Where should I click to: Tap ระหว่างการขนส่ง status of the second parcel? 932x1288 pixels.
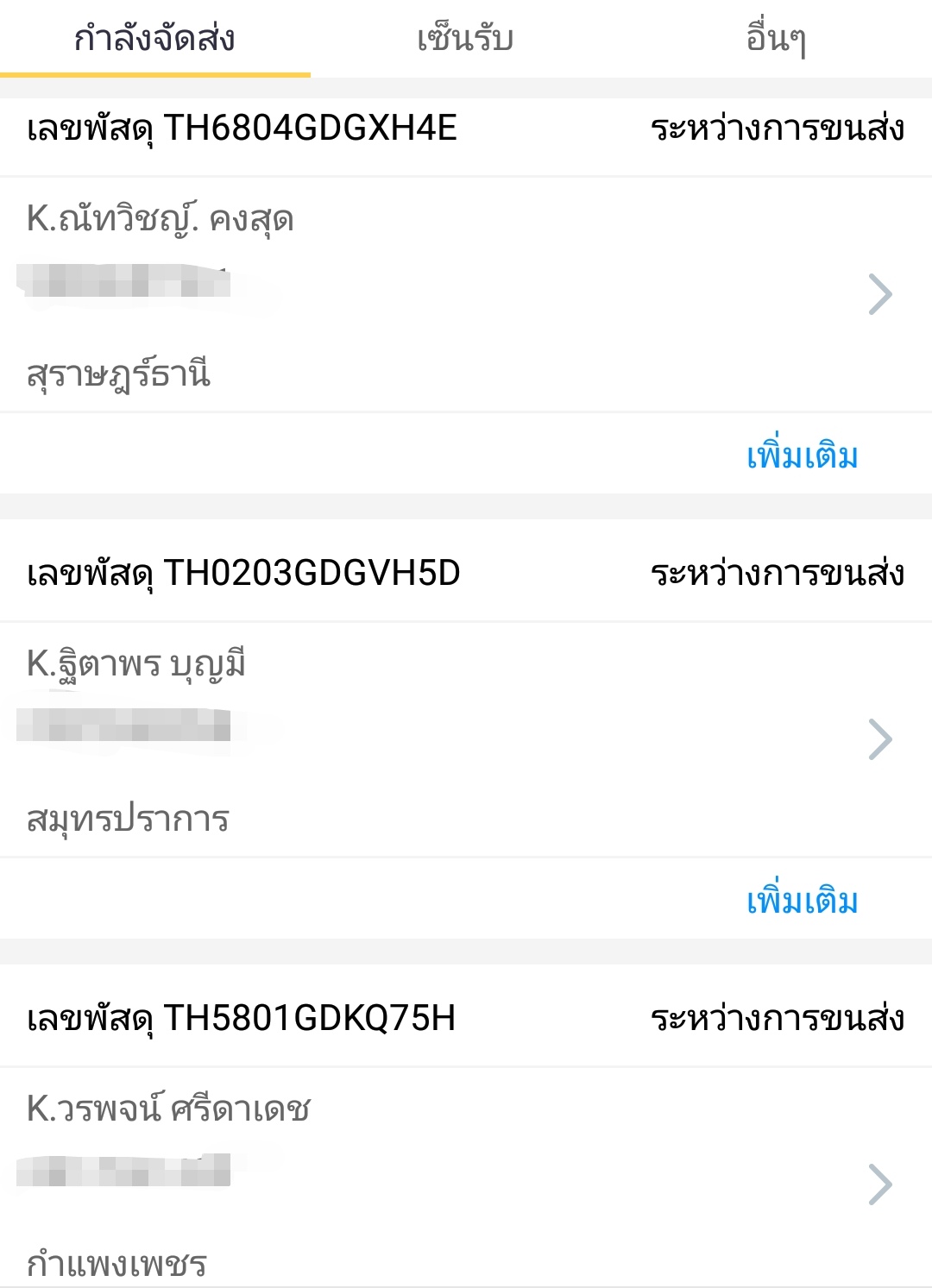(779, 572)
